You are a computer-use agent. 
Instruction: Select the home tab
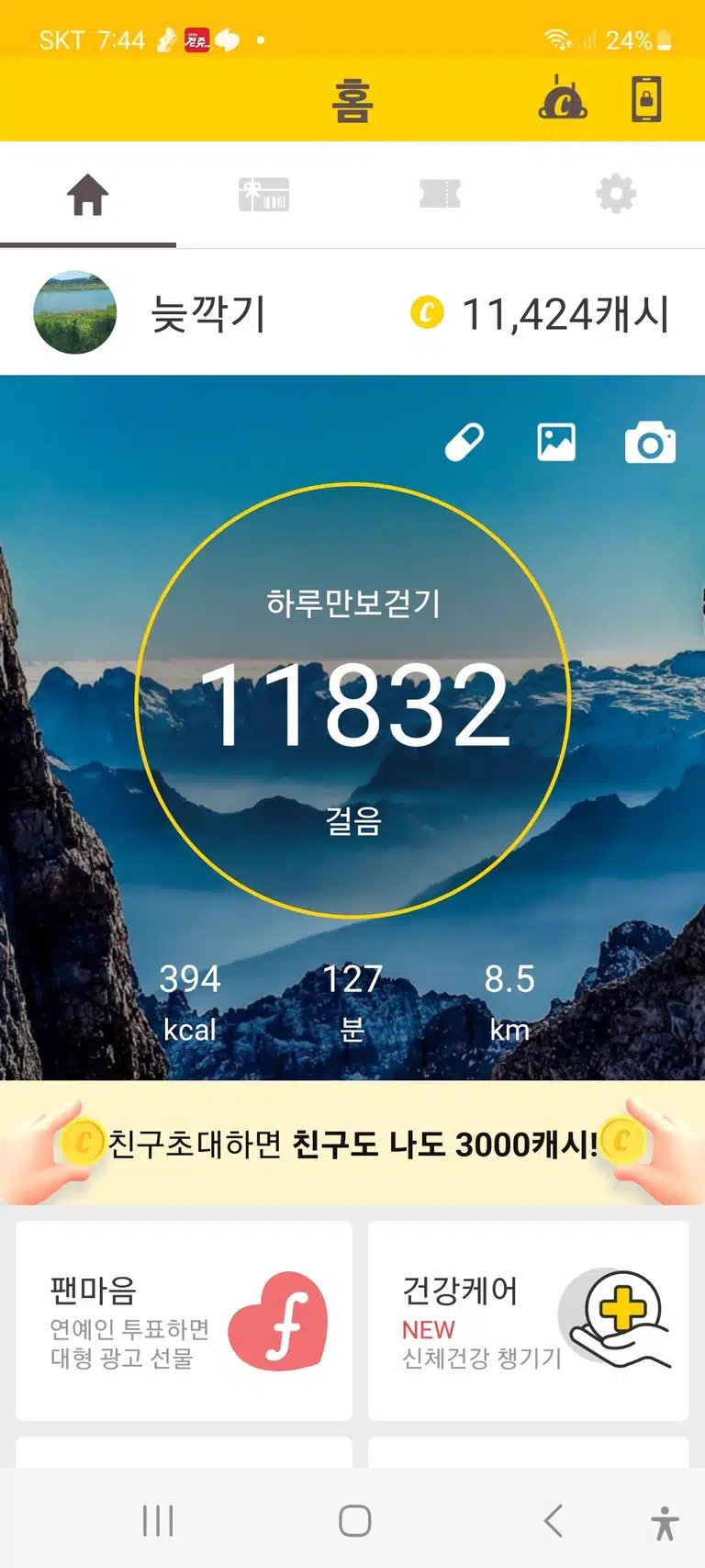pos(88,195)
